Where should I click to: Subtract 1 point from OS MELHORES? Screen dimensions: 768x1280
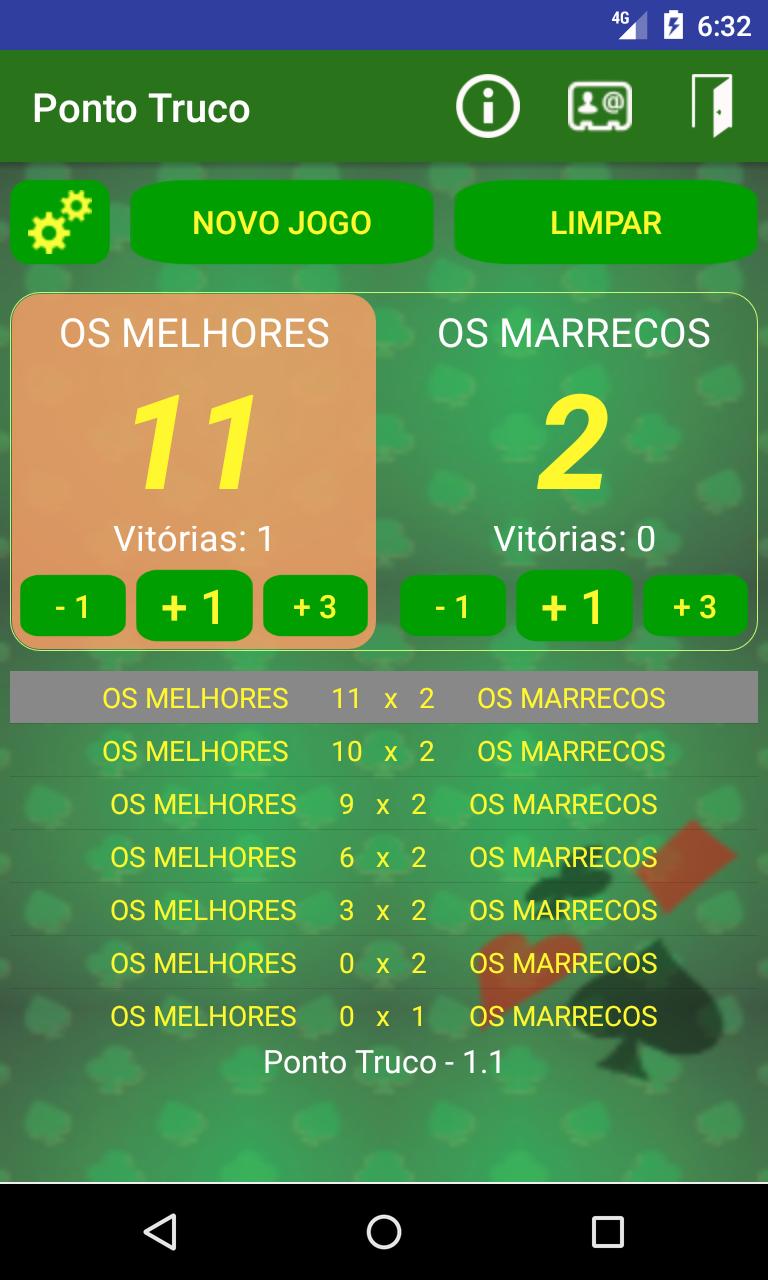click(x=74, y=605)
